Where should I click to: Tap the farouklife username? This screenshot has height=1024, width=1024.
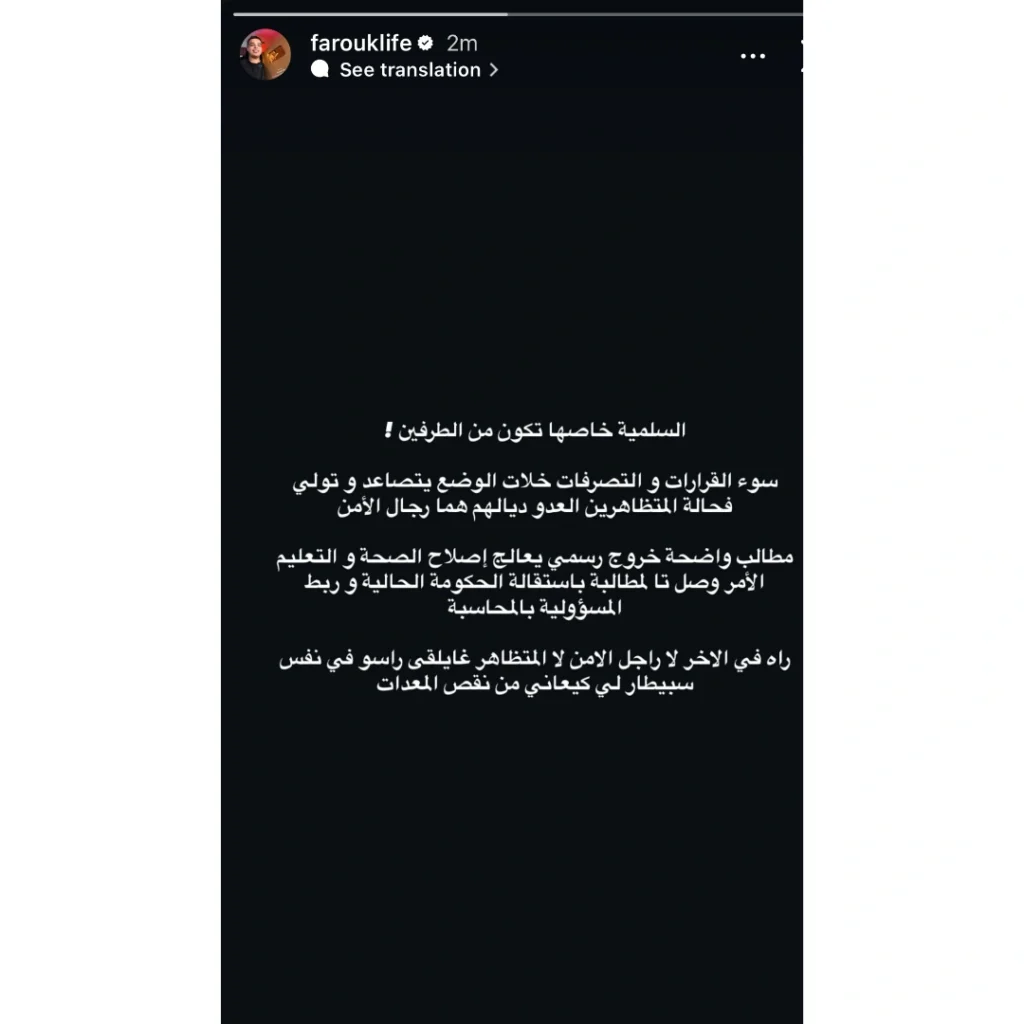click(x=360, y=43)
